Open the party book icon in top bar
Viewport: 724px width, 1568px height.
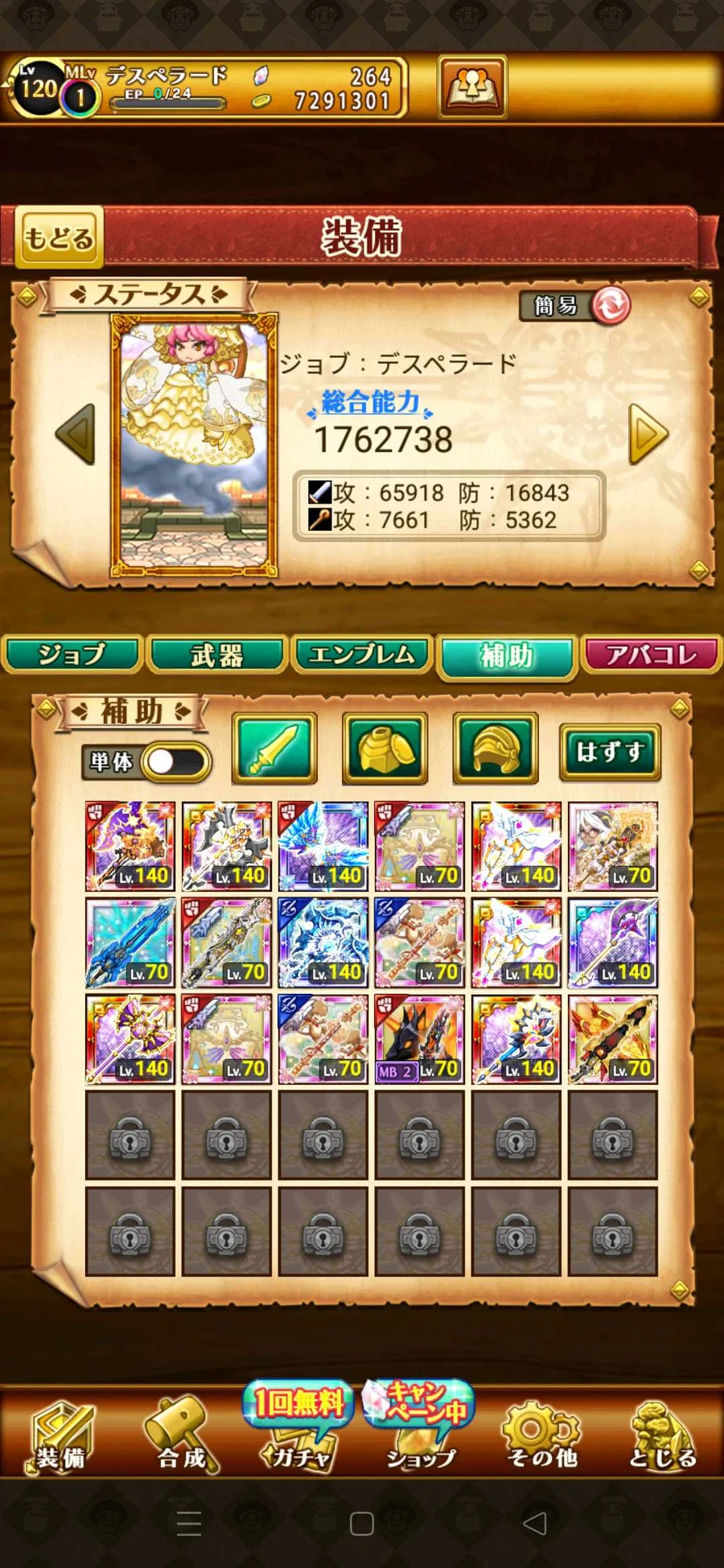[x=472, y=87]
